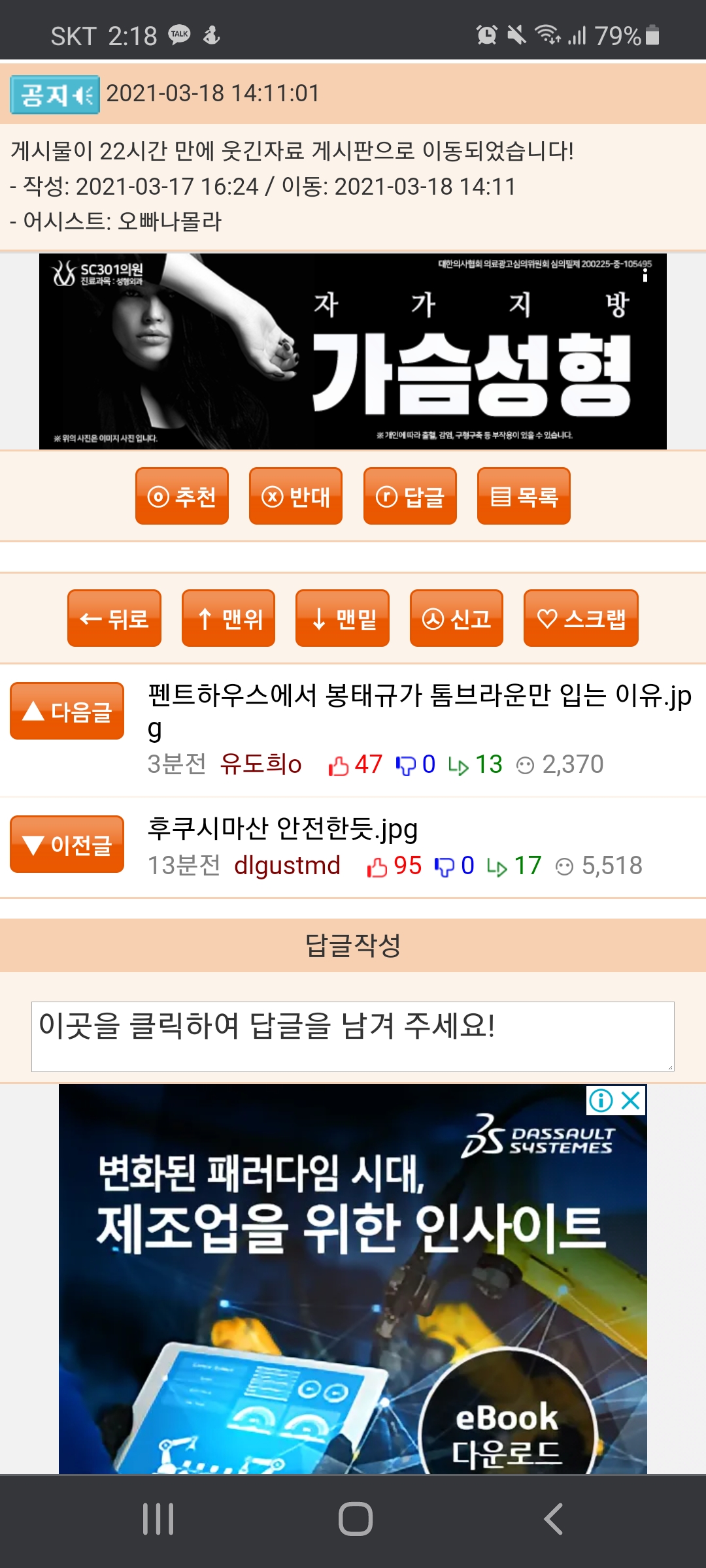This screenshot has height=1568, width=706.
Task: Tap the reply text field
Action: click(x=353, y=1036)
